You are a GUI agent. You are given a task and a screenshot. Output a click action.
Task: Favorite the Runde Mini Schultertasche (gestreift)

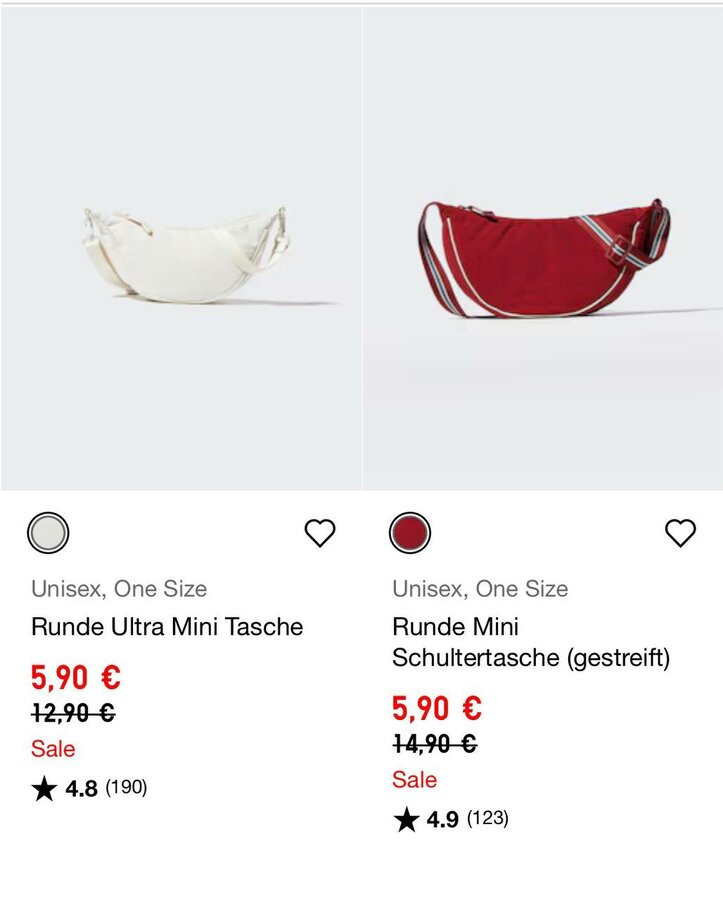point(680,533)
